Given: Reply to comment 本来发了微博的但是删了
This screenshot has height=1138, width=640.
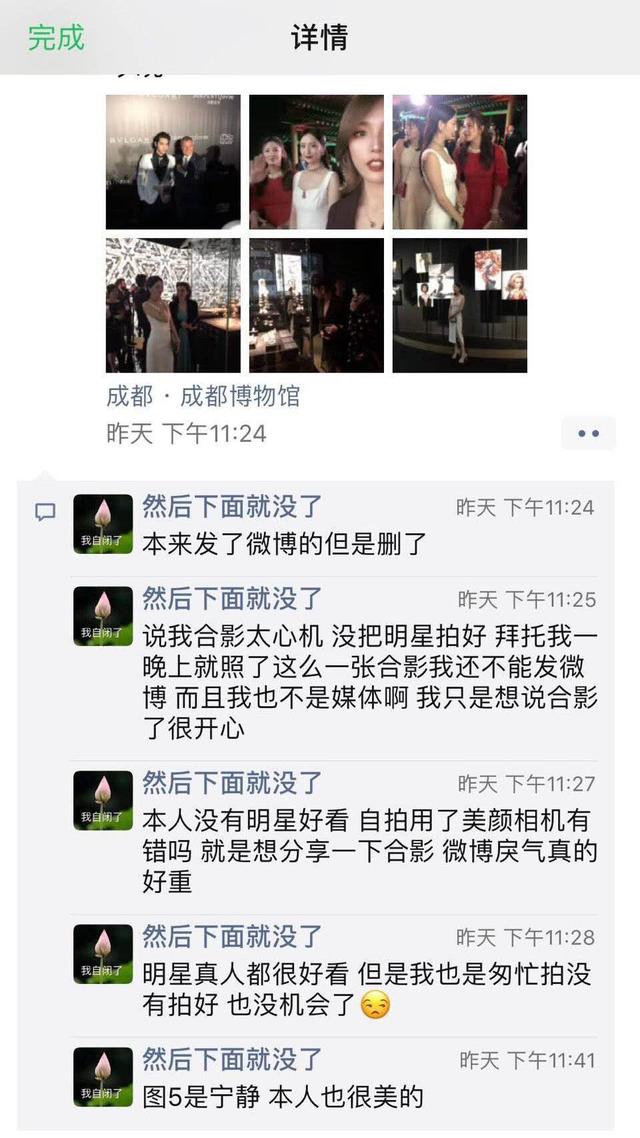Looking at the screenshot, I should pyautogui.click(x=285, y=544).
